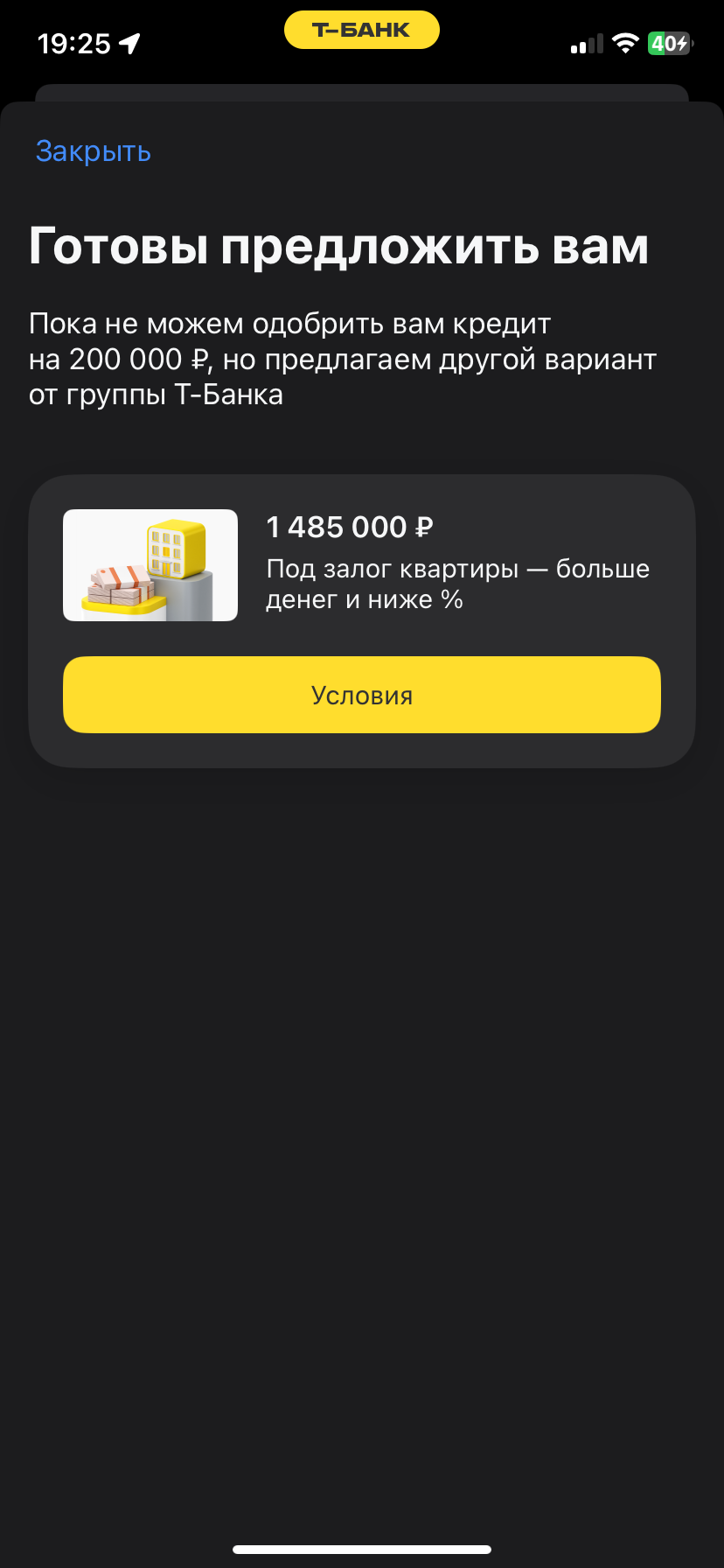The height and width of the screenshot is (1568, 724).
Task: Tap the Wi-Fi status icon
Action: (x=626, y=43)
